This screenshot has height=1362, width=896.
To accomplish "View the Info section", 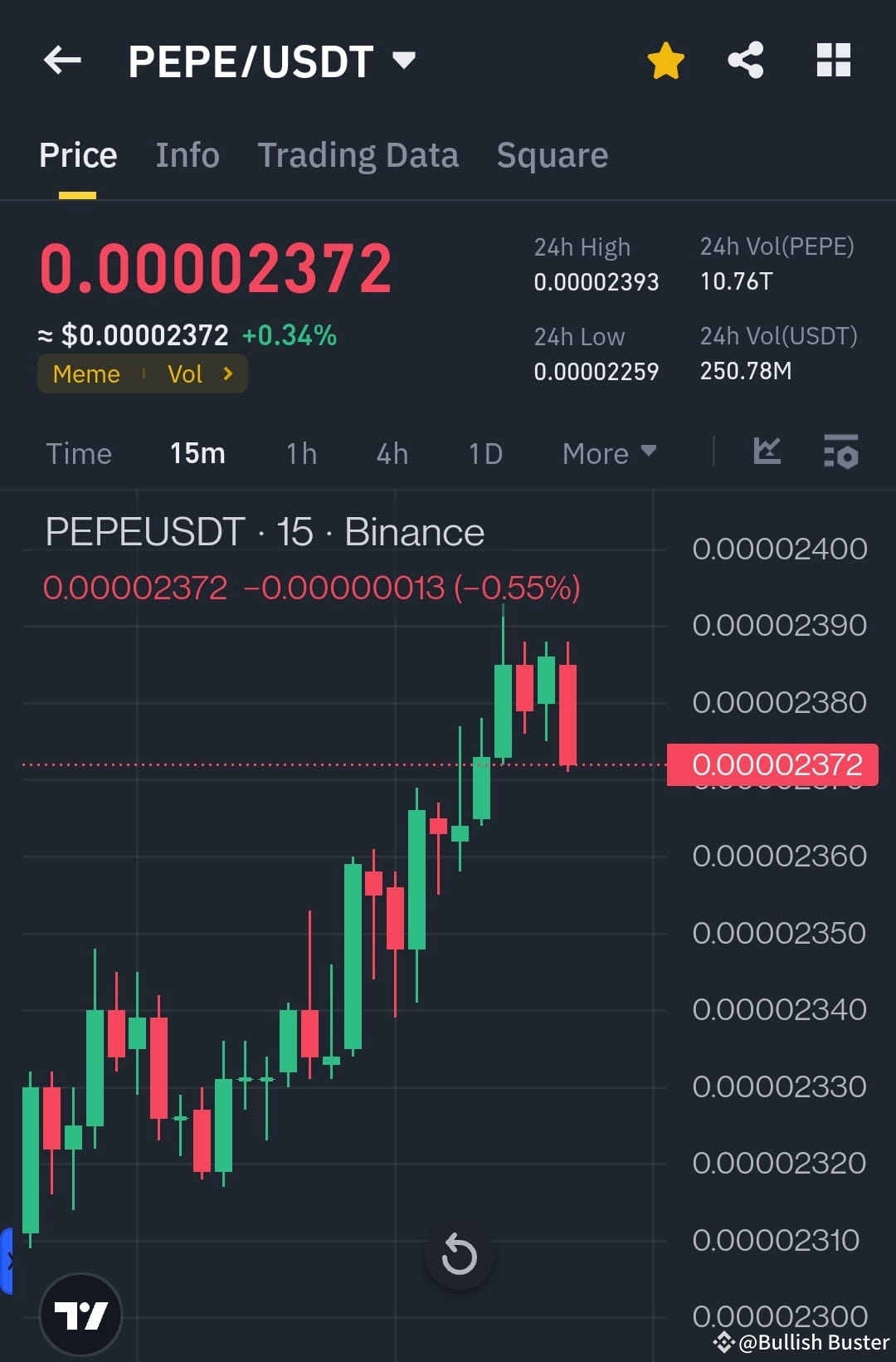I will tap(187, 154).
